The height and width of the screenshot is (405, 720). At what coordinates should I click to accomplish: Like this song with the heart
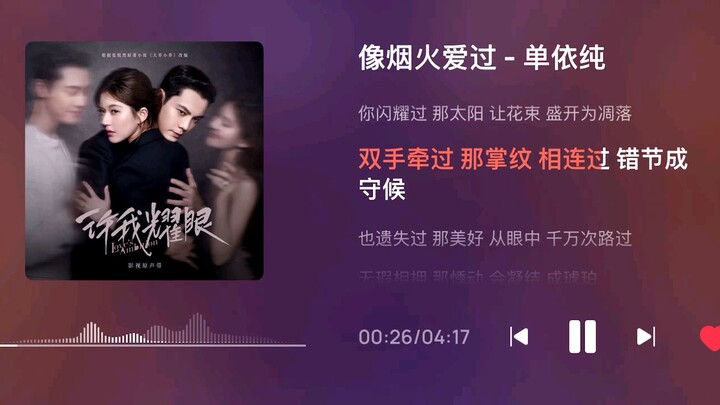(709, 338)
